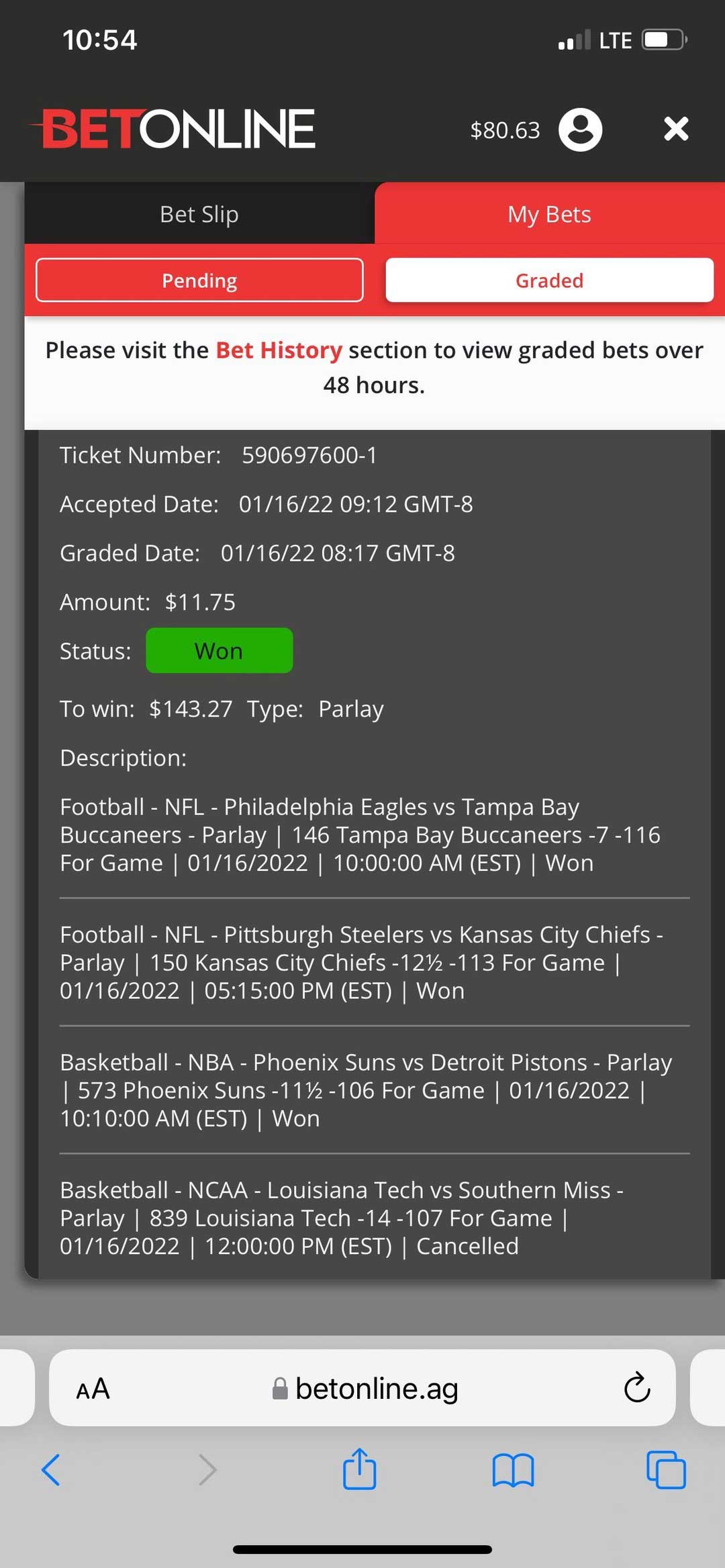View open Safari tabs
The height and width of the screenshot is (1568, 725).
point(666,1470)
